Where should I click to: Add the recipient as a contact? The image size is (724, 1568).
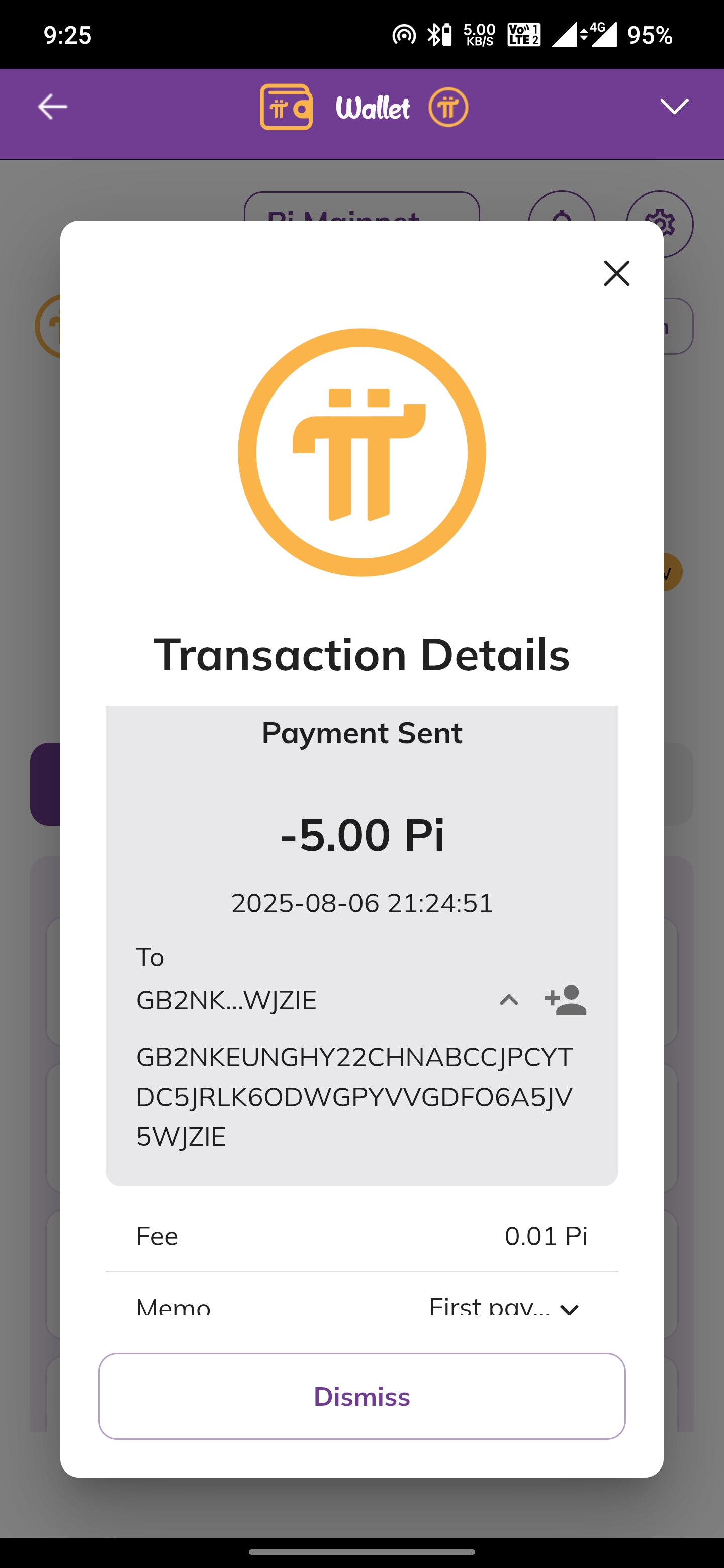click(565, 1000)
